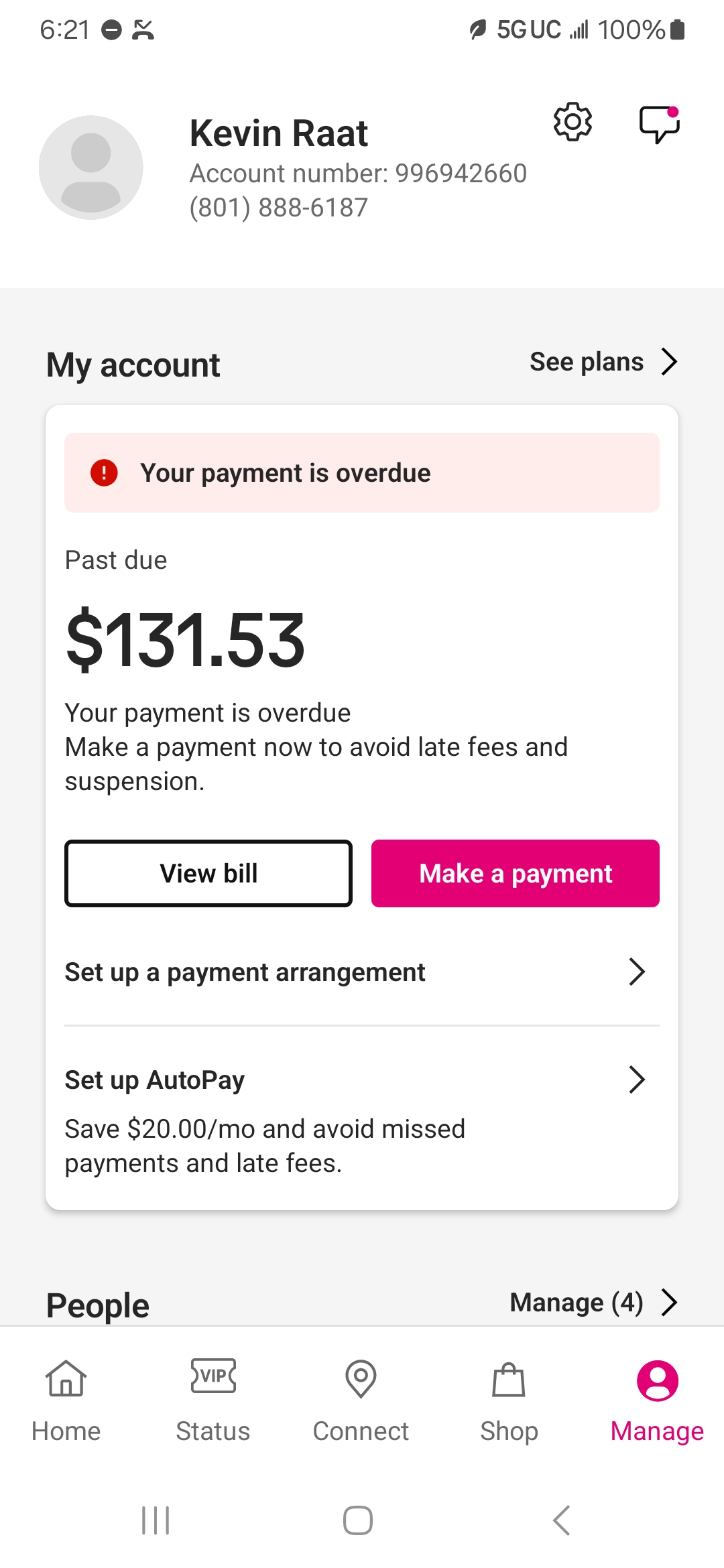Tap the Manage tab

657,1400
